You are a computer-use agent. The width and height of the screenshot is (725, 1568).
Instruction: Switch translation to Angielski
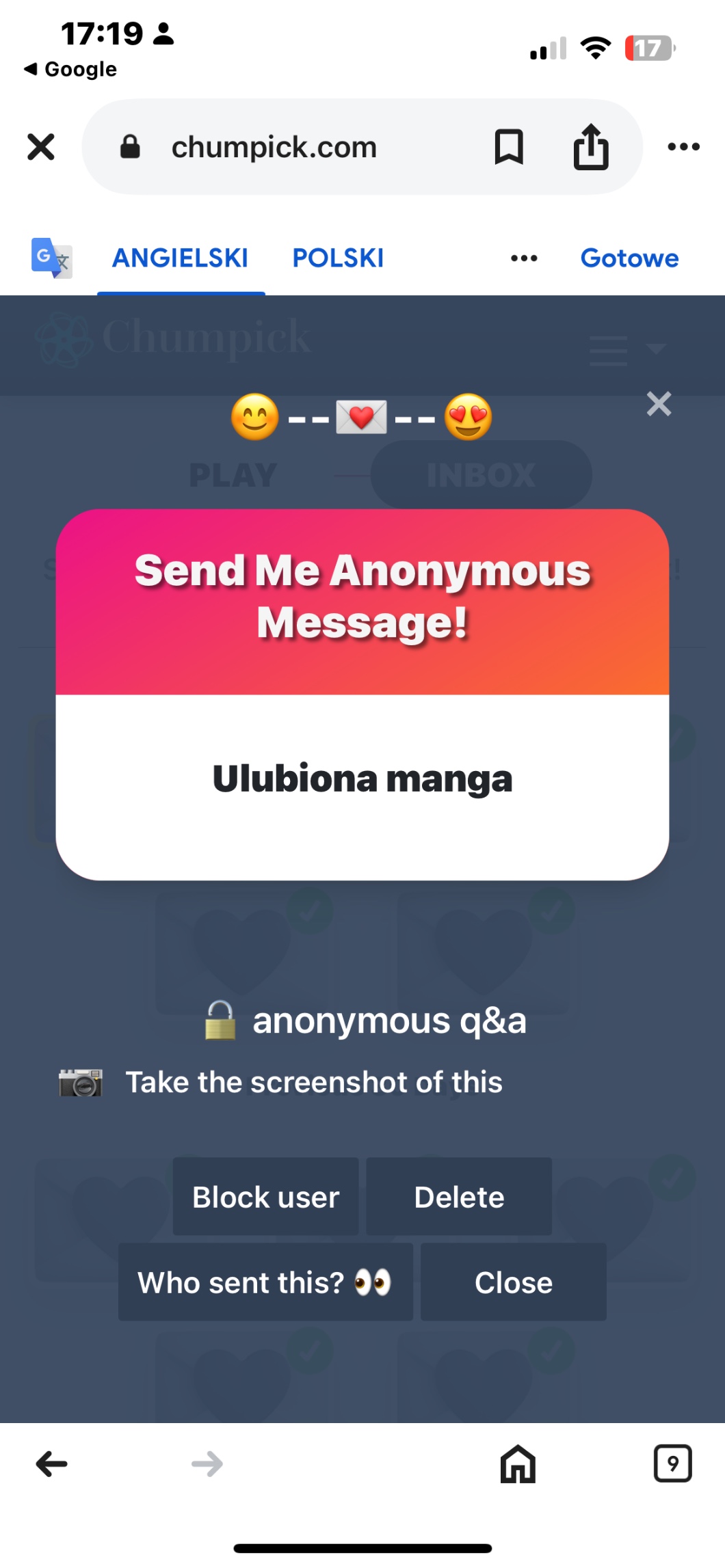(181, 258)
